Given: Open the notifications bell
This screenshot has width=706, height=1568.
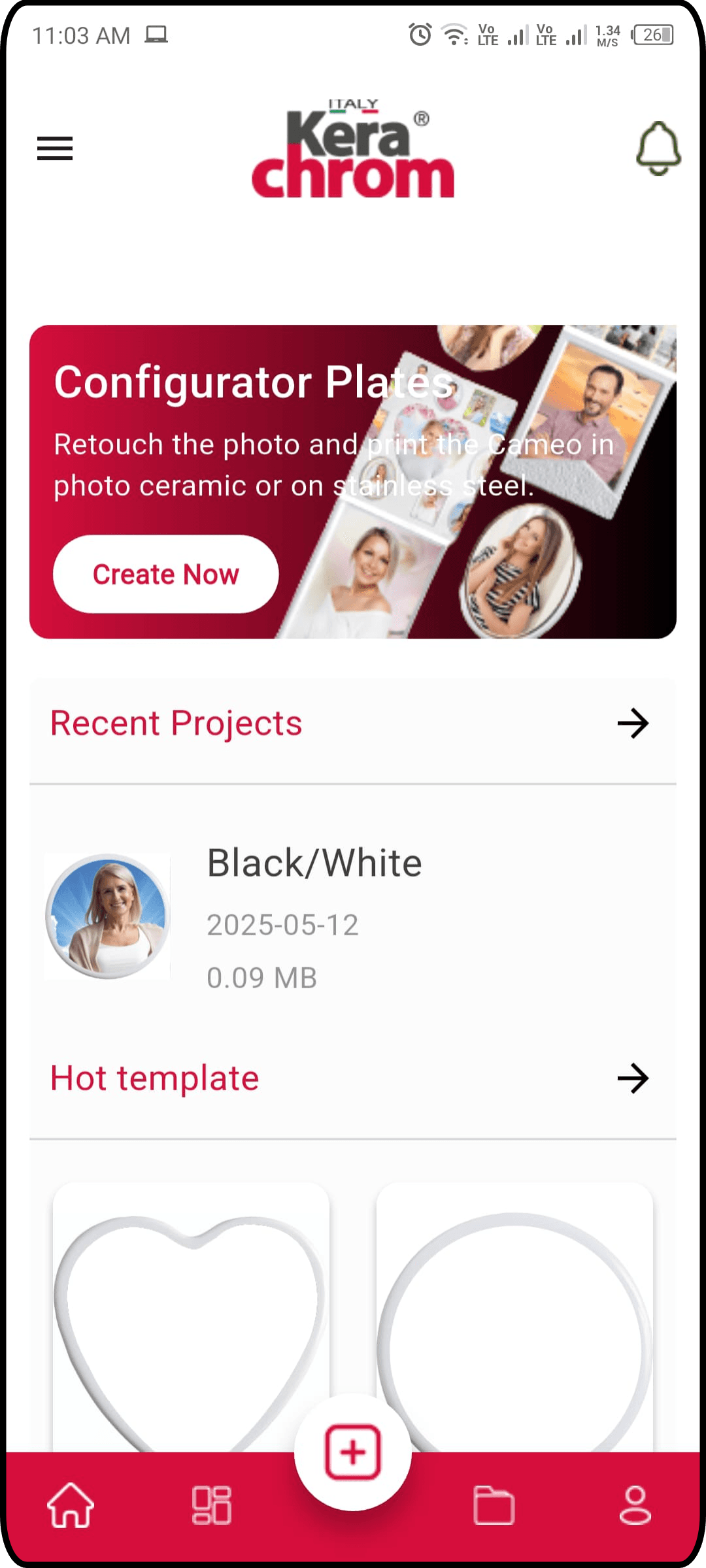Looking at the screenshot, I should click(658, 148).
